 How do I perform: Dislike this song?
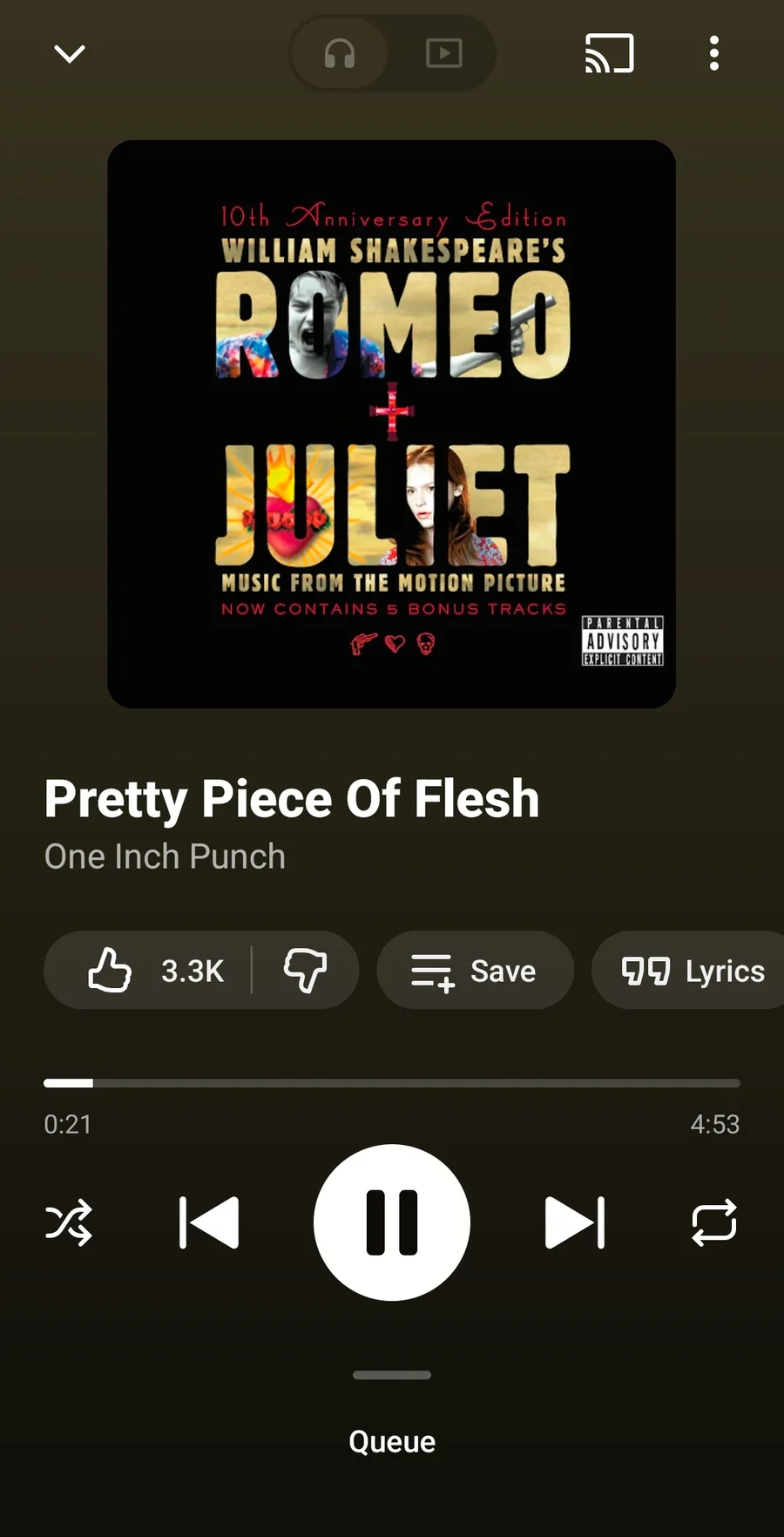point(305,971)
